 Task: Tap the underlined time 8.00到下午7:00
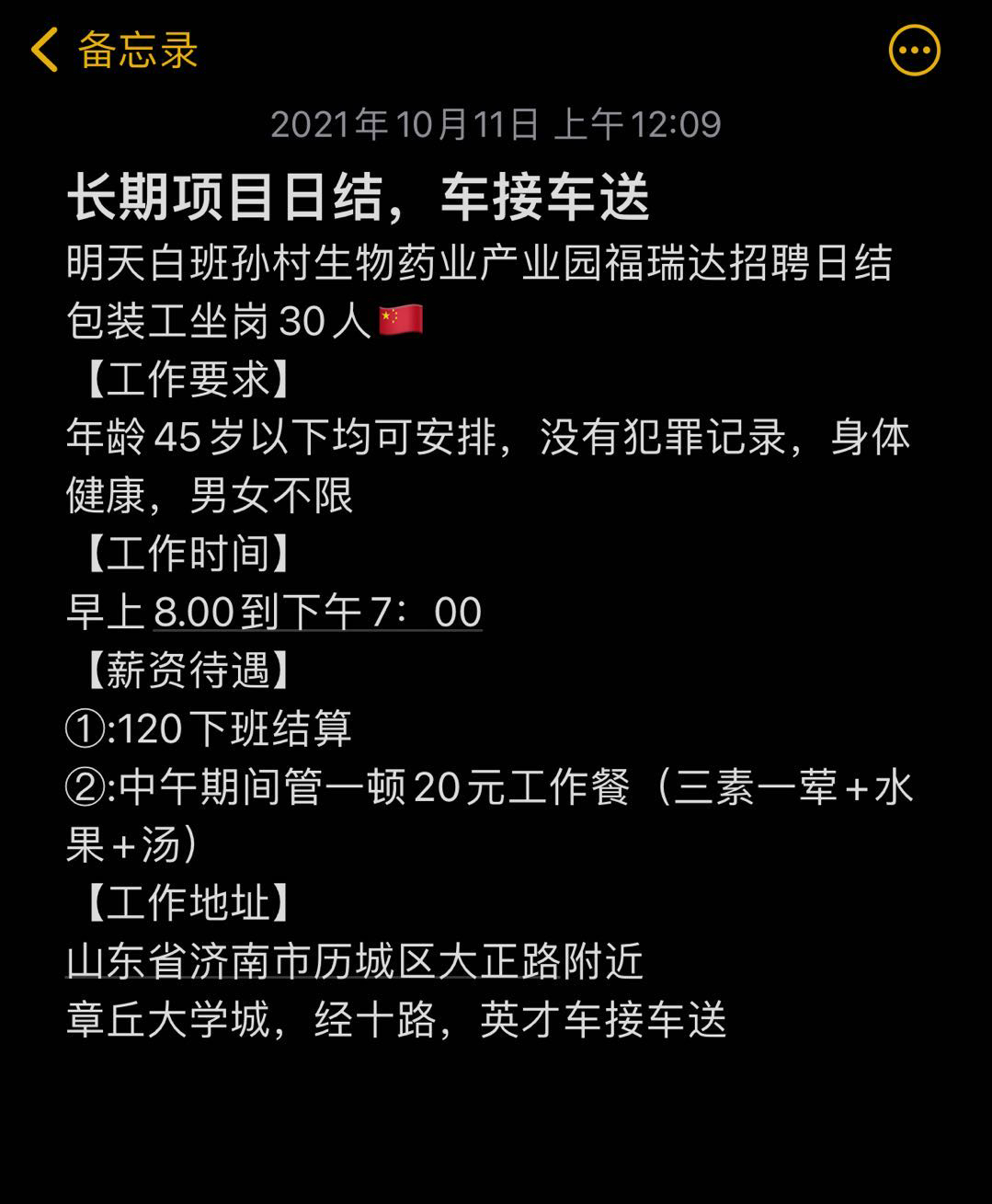317,613
